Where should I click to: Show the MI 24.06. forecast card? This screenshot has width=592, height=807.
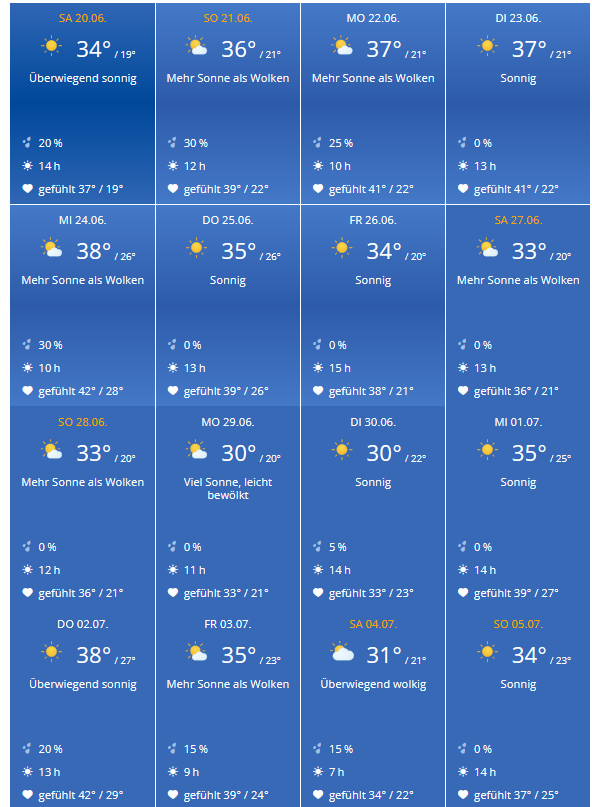click(x=82, y=306)
